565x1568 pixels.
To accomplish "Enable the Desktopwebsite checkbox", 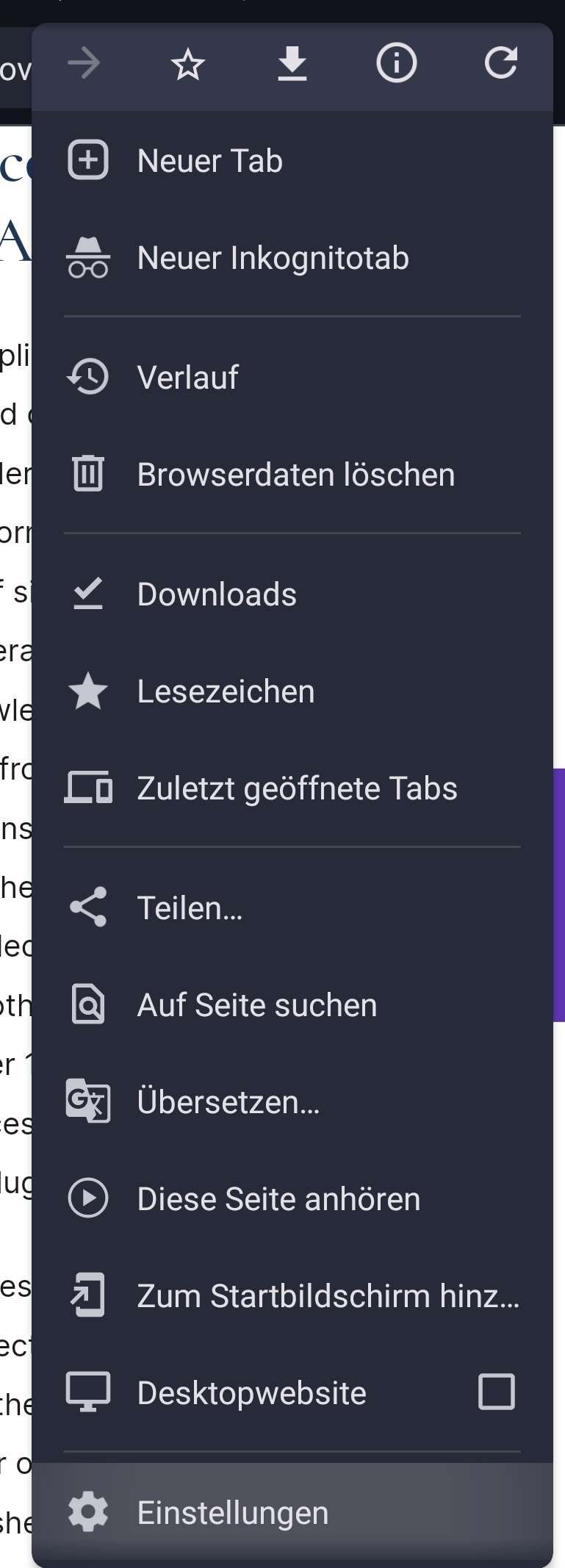I will [x=496, y=1391].
